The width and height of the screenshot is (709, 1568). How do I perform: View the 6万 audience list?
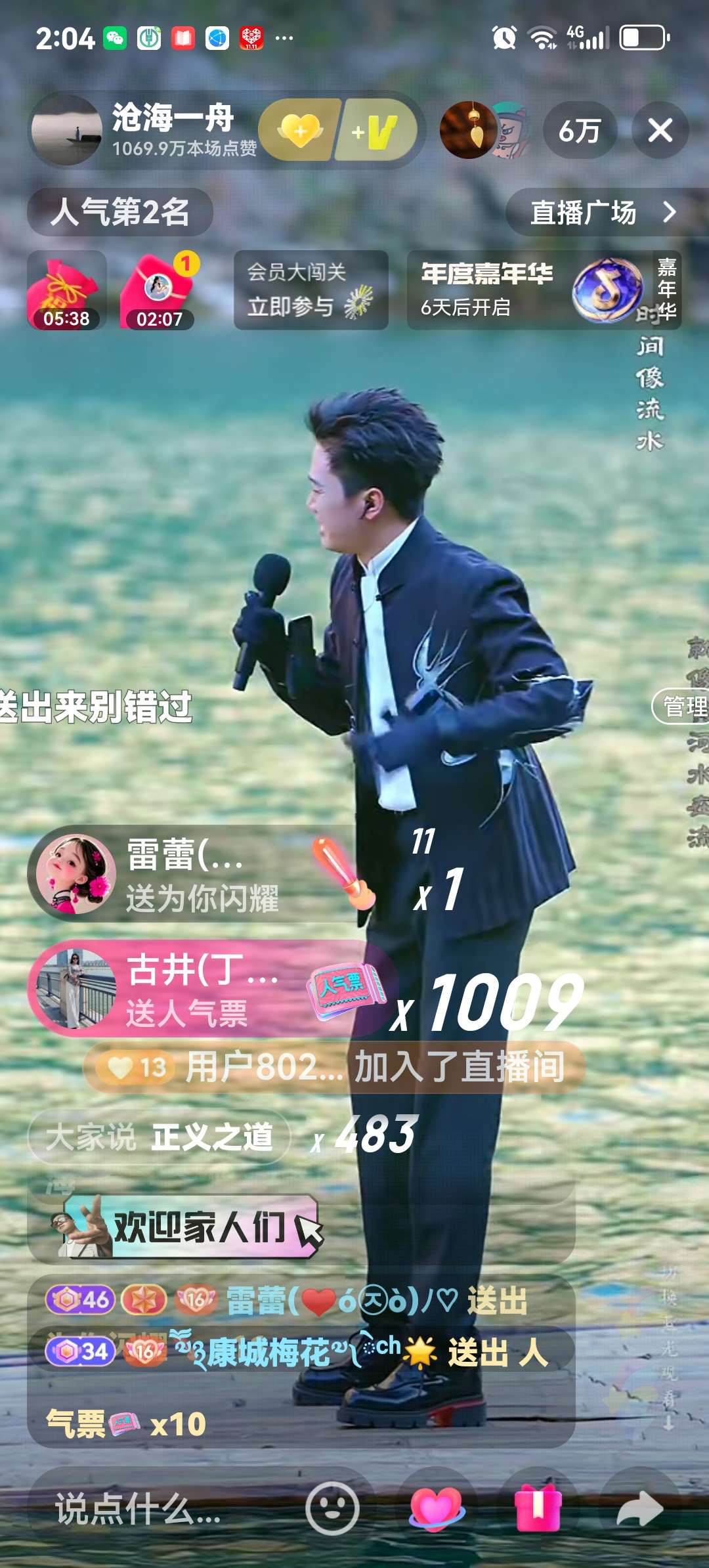[x=579, y=131]
